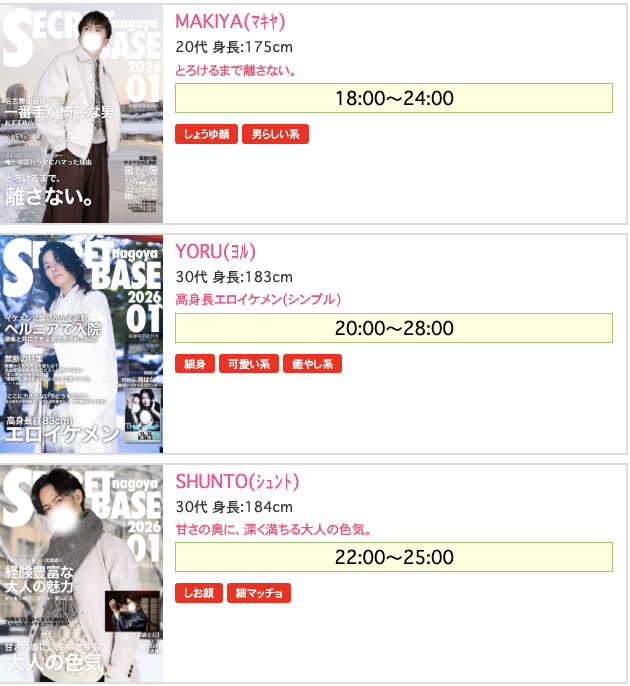This screenshot has width=630, height=686.
Task: Select SHUNTO's しお顔 tag
Action: tap(198, 593)
